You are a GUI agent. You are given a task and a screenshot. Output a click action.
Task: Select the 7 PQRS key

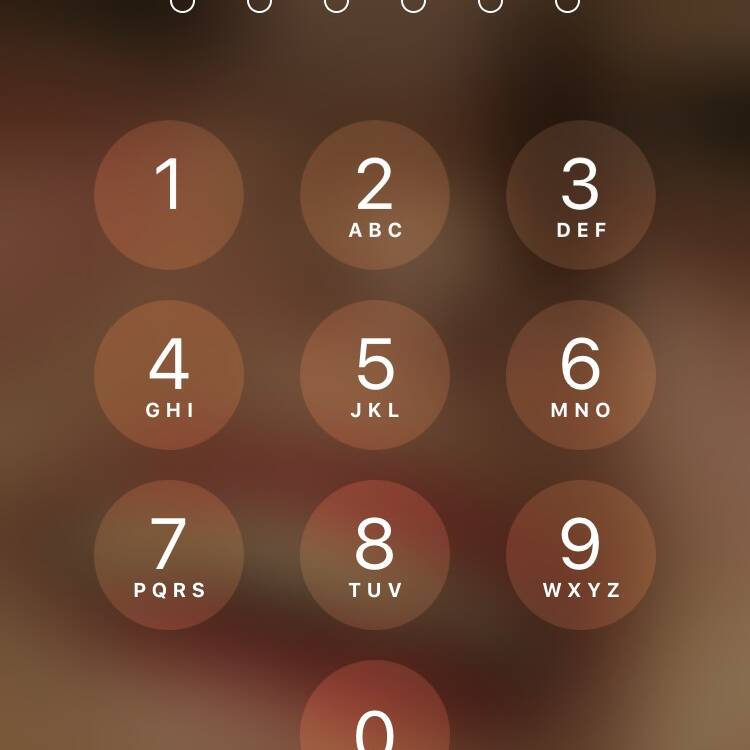169,555
